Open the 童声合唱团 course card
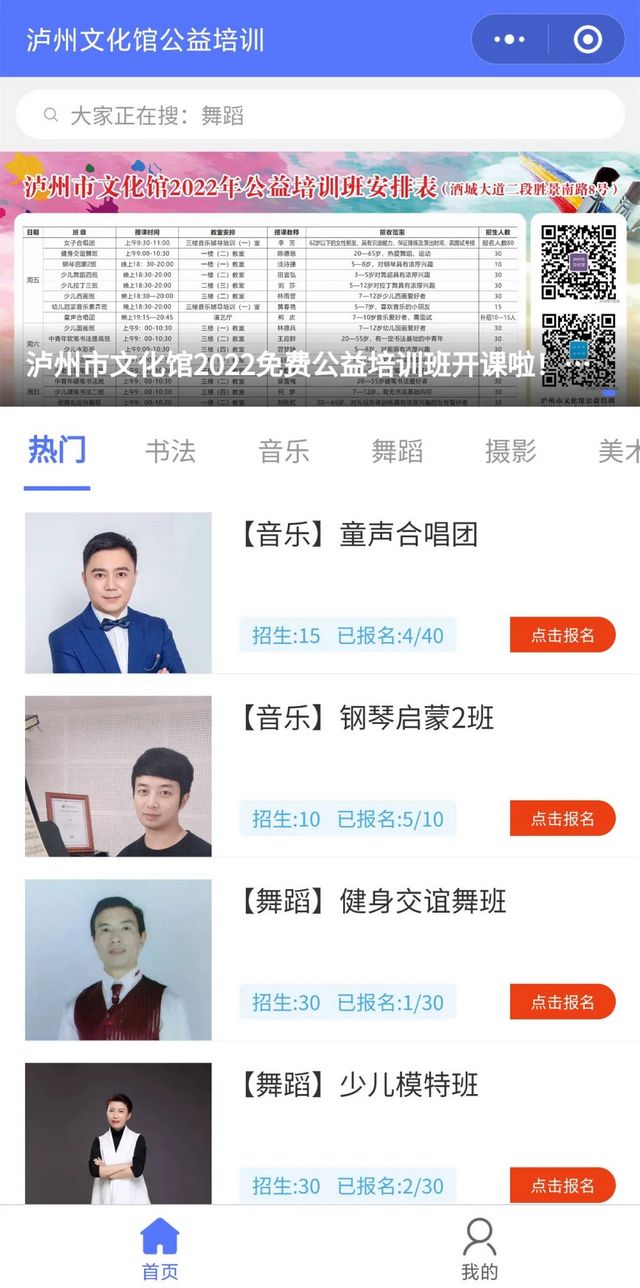Image resolution: width=640 pixels, height=1288 pixels. coord(359,535)
